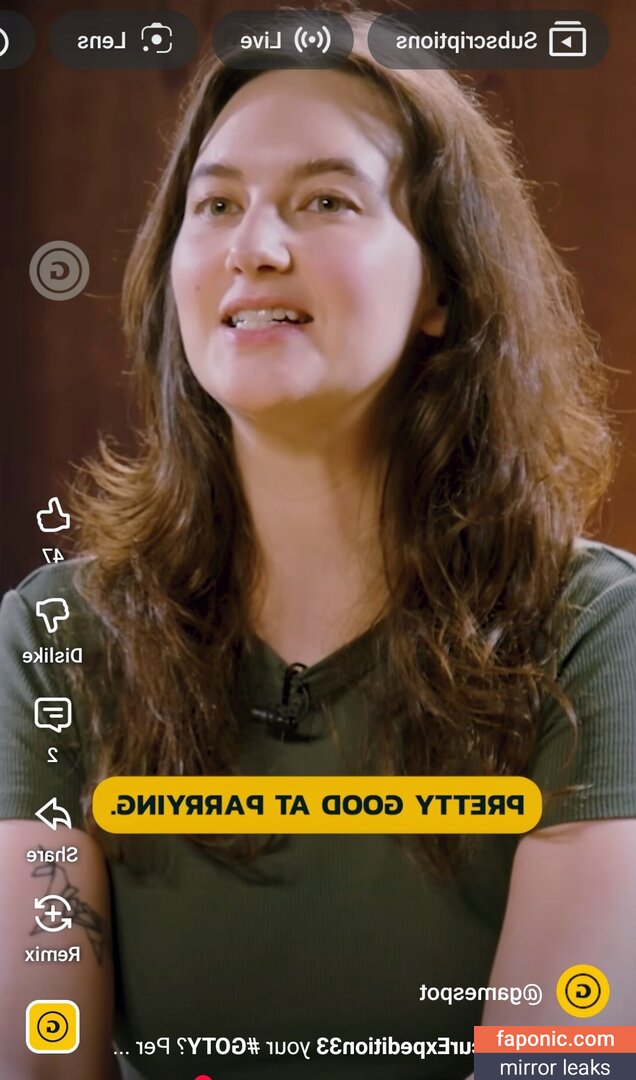Open the sound used in this Short

click(x=52, y=1026)
